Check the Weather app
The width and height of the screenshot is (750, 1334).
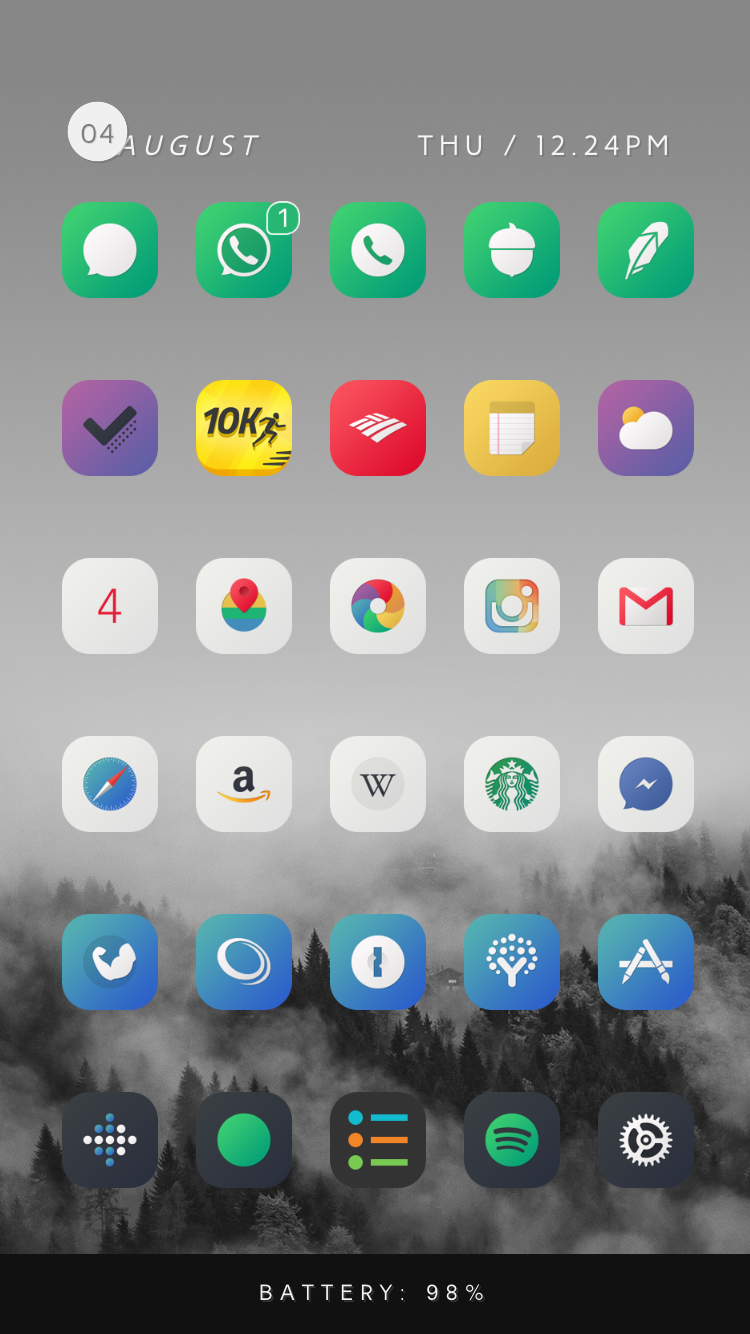point(646,428)
